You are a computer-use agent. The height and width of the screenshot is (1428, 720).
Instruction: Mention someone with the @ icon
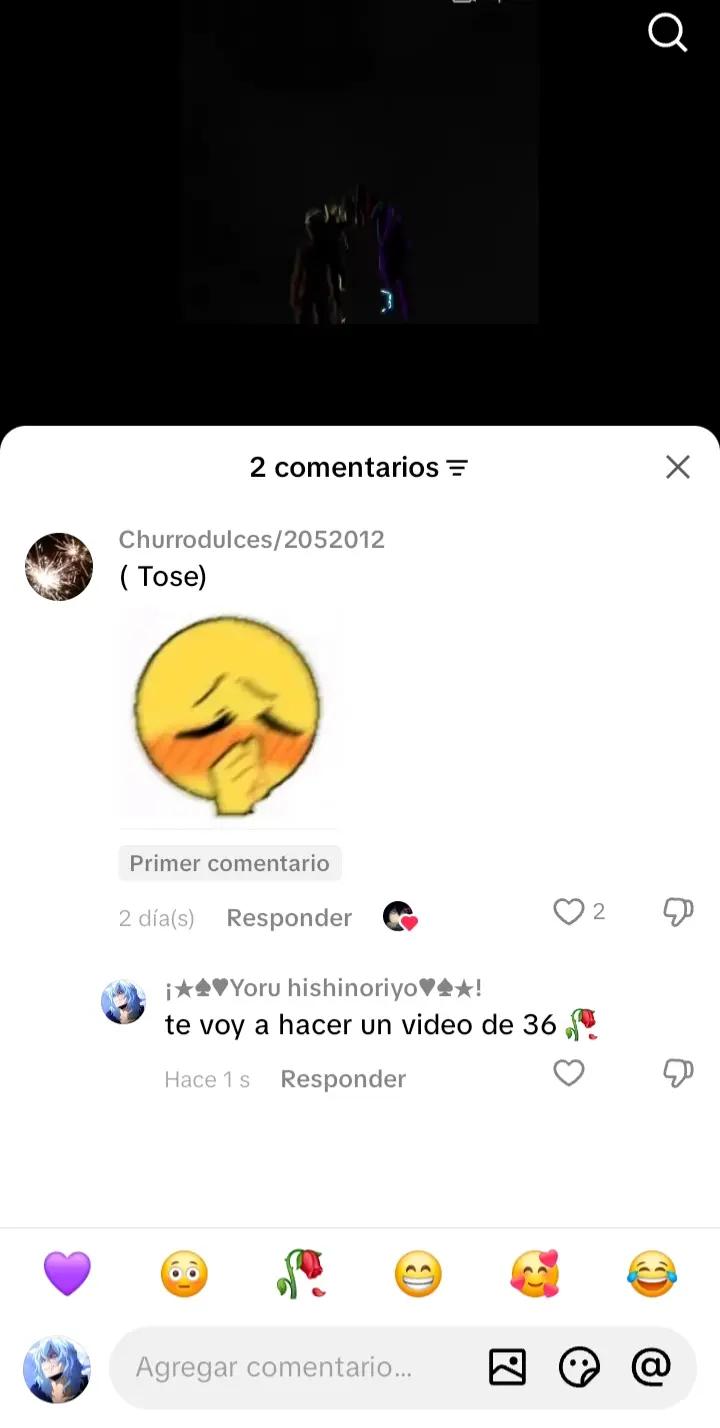651,1366
